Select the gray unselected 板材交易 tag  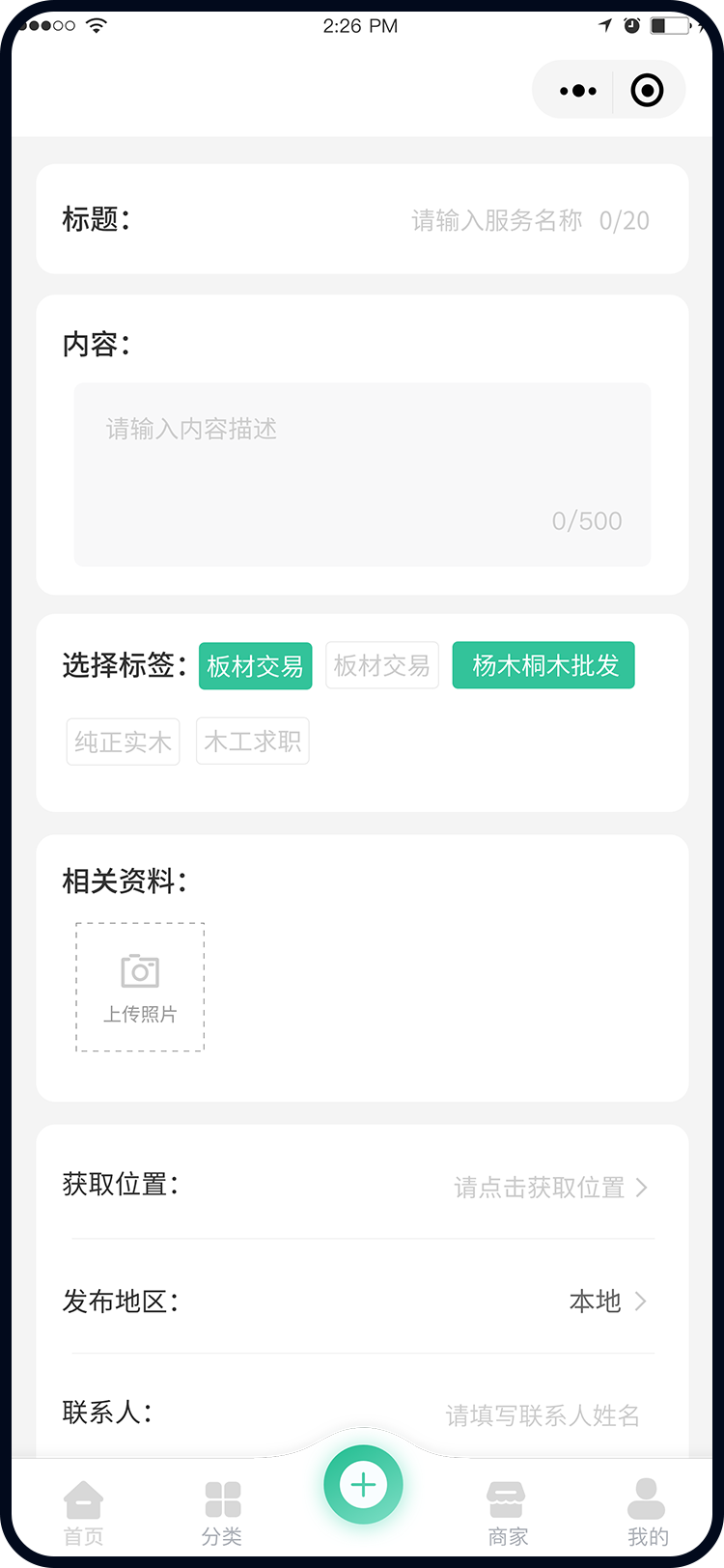click(382, 666)
